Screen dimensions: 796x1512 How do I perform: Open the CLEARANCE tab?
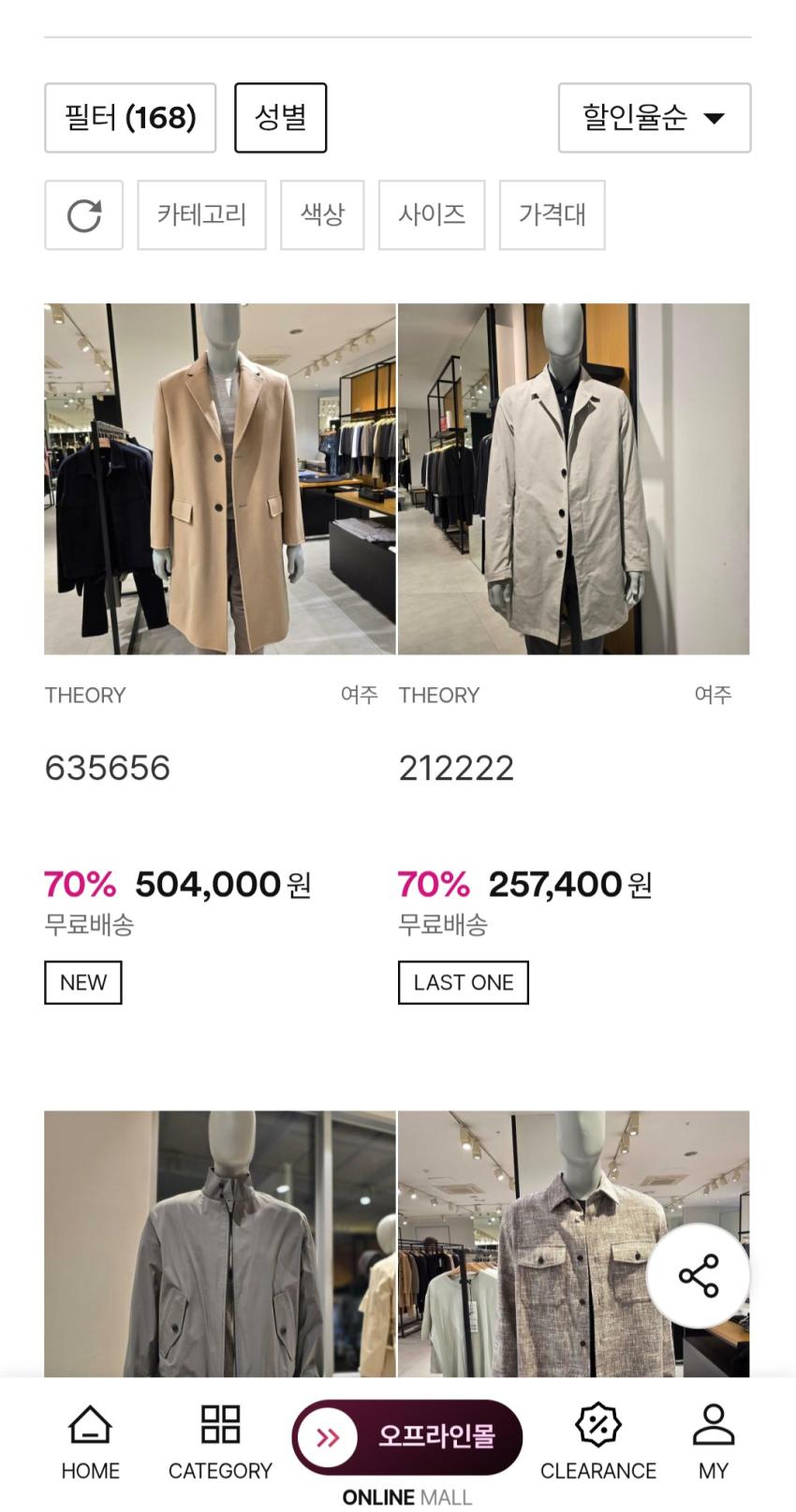pyautogui.click(x=598, y=1443)
